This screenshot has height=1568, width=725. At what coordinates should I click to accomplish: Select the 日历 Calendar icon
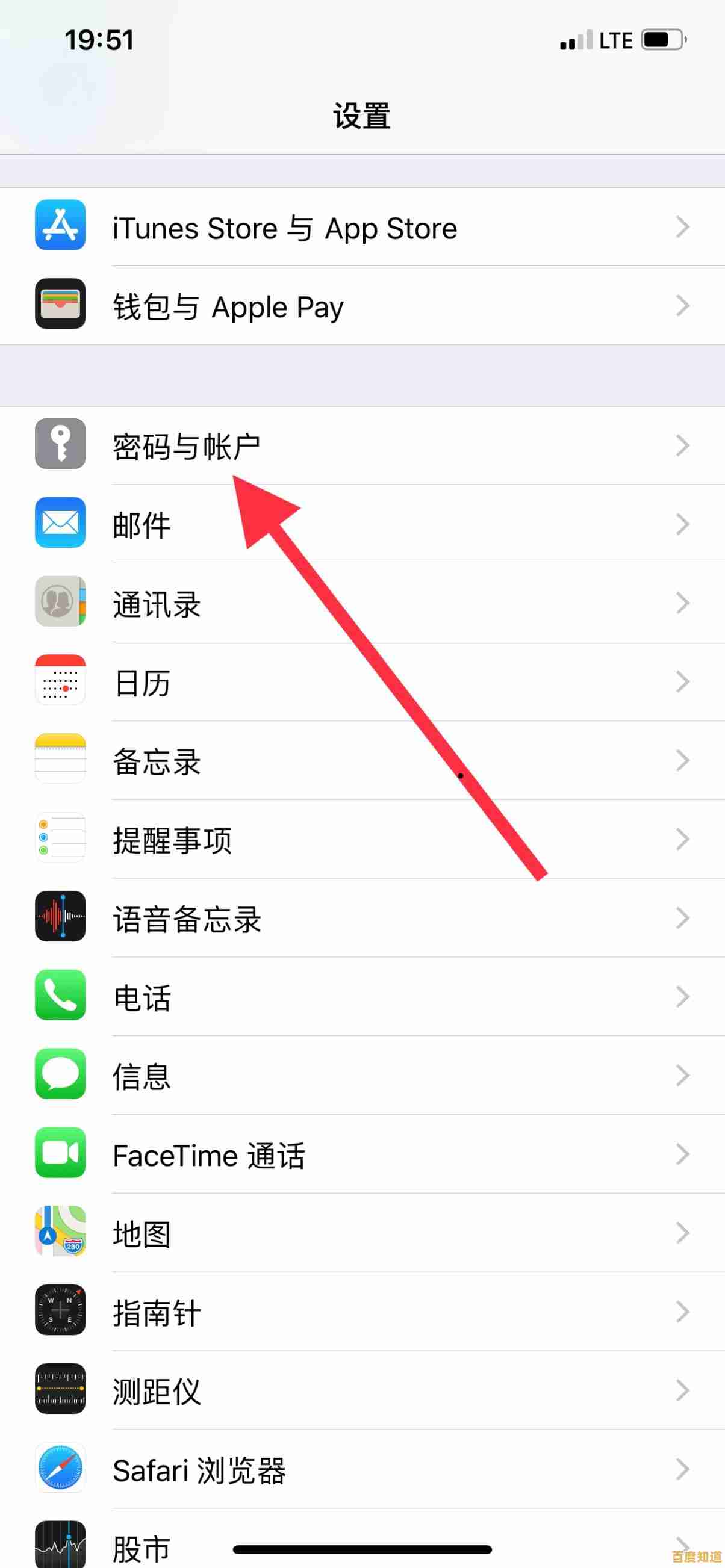tap(60, 682)
